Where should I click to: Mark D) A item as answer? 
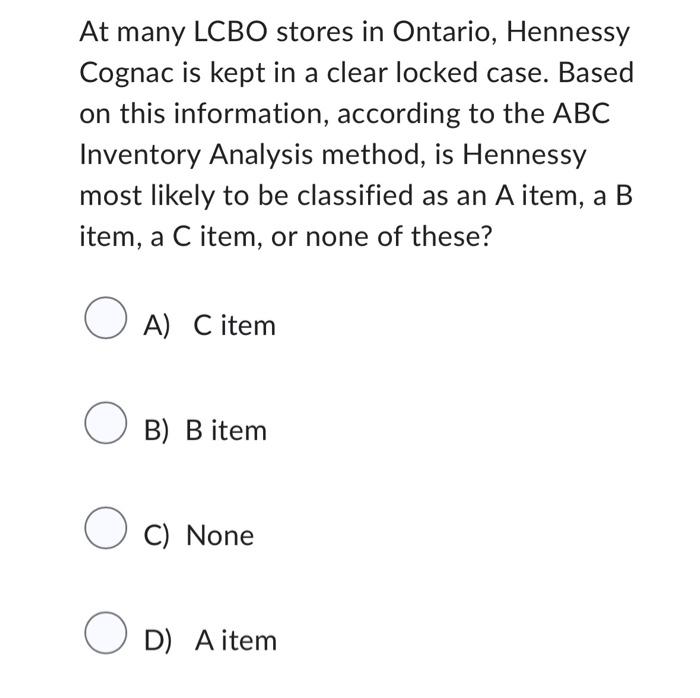coord(106,640)
